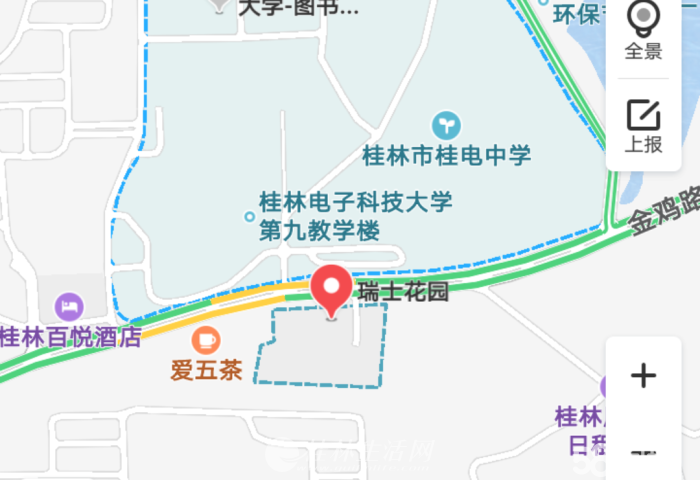This screenshot has width=700, height=480.
Task: Tap the 桂林百悦酒店 hotel marker
Action: pos(69,304)
